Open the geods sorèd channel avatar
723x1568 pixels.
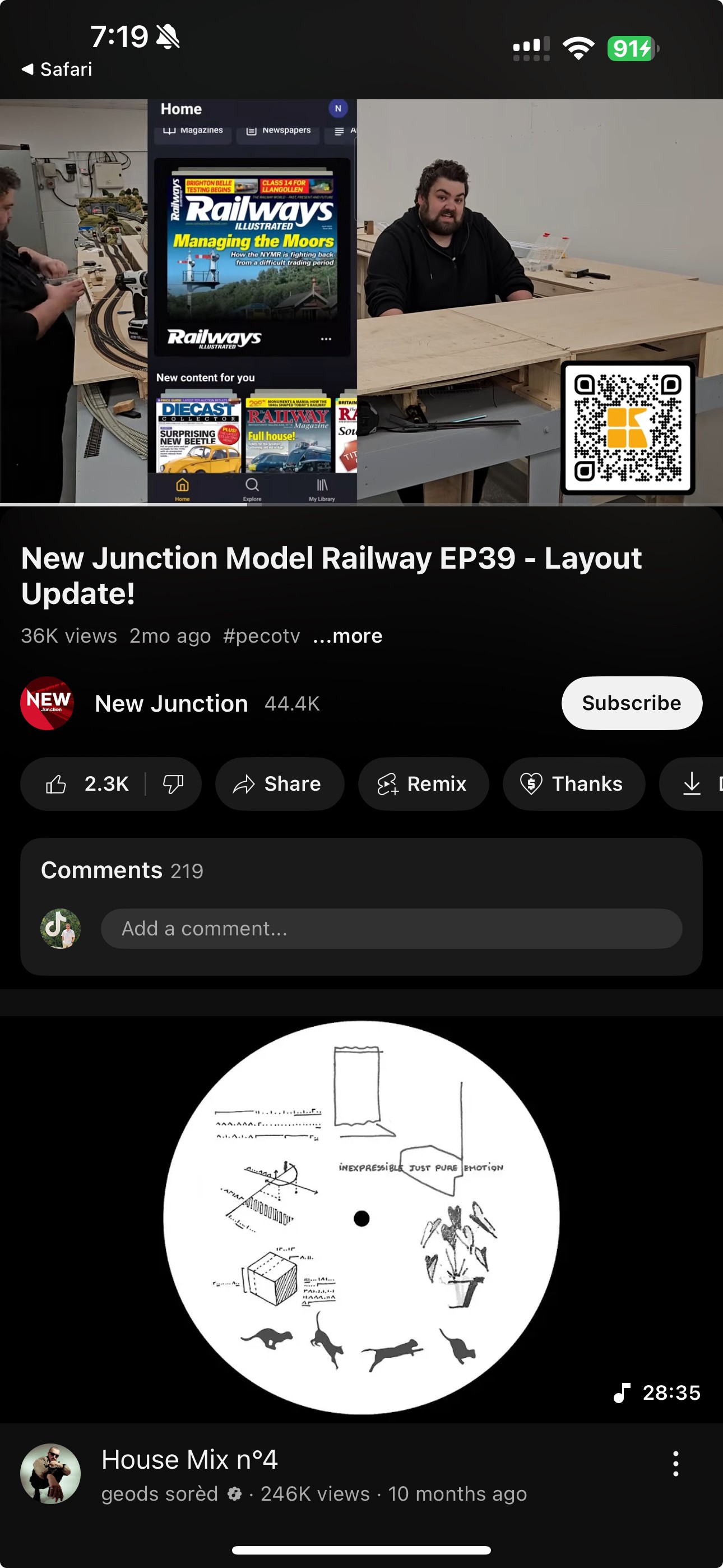point(52,1475)
